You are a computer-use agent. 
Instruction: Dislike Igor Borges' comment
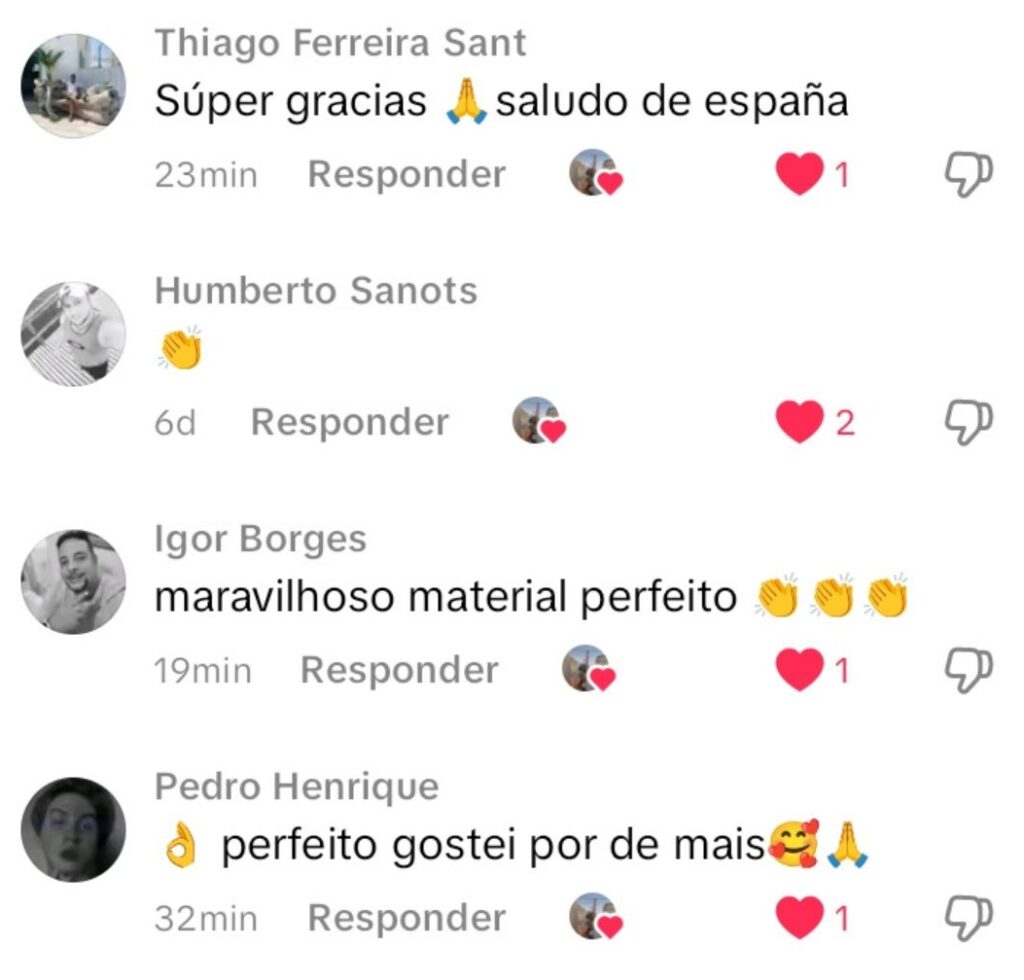tap(968, 669)
